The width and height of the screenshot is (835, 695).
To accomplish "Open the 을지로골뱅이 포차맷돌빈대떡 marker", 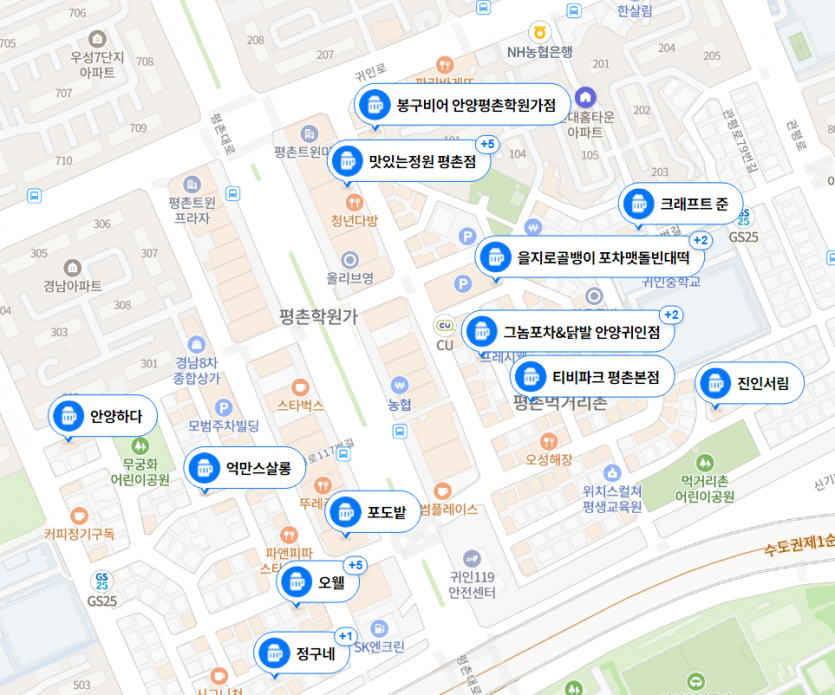I will click(590, 257).
